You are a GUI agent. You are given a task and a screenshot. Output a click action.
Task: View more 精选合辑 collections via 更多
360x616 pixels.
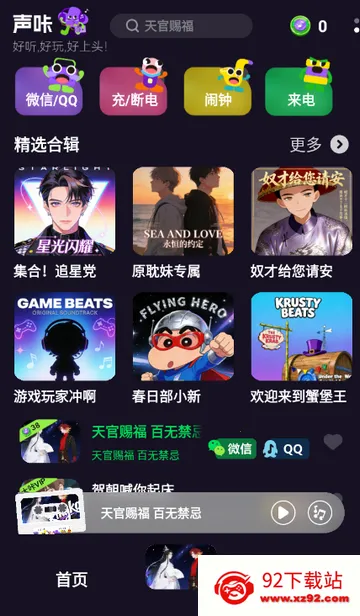(319, 145)
